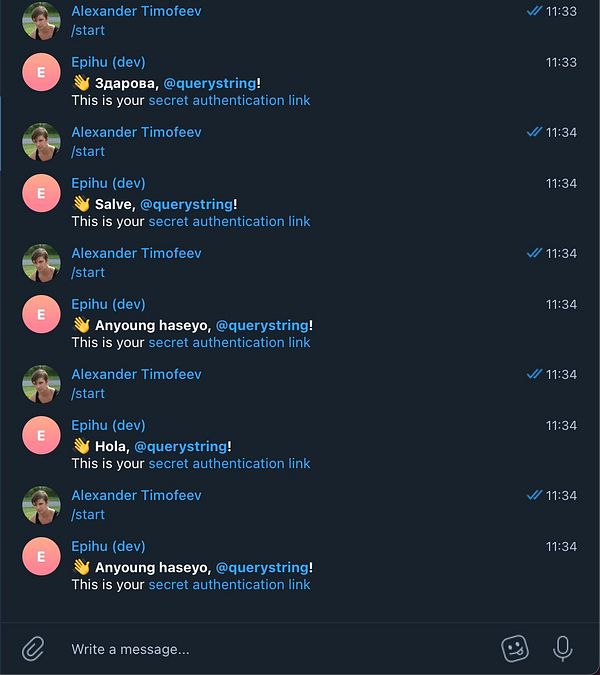Tap @querystring mention in the Salve message
This screenshot has width=600, height=675.
188,204
